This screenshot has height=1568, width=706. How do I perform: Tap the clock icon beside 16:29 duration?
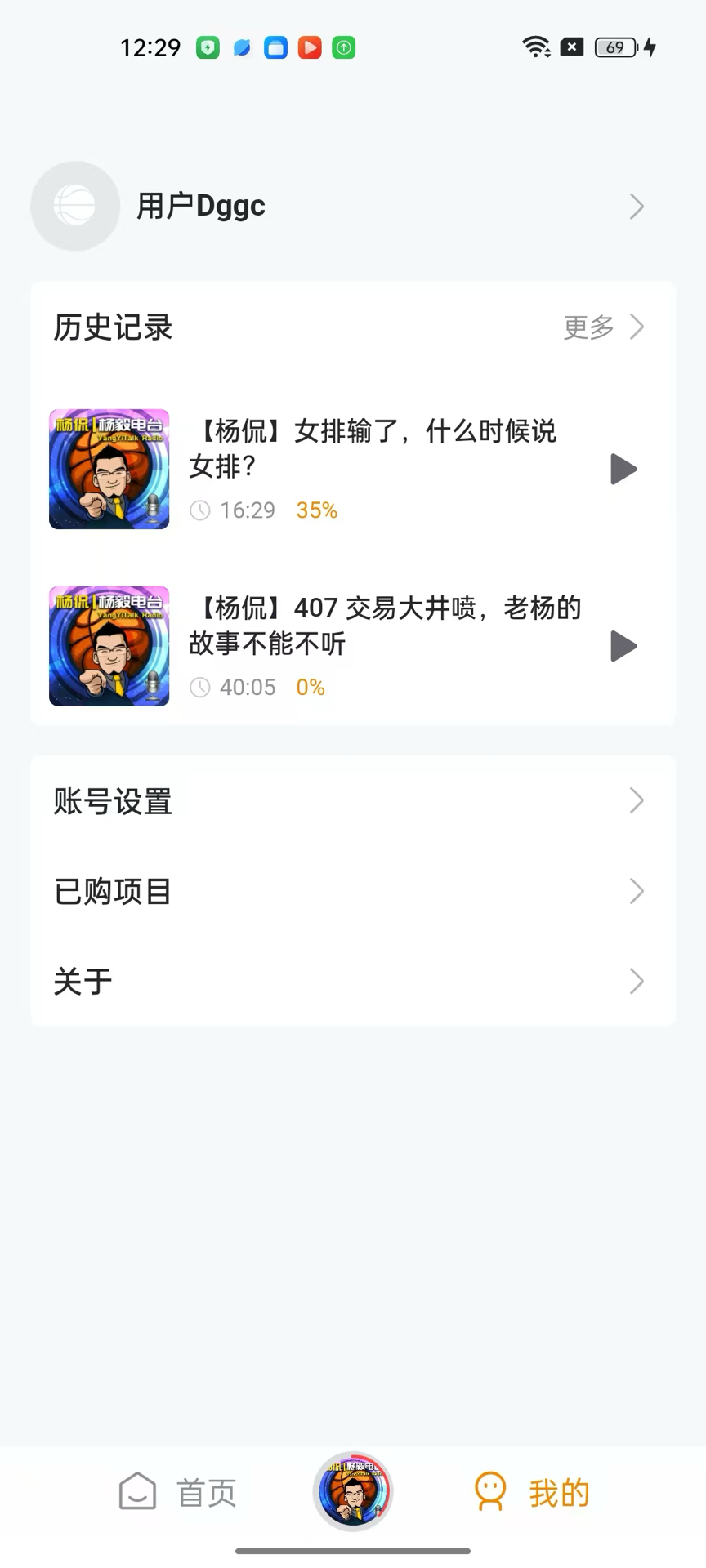201,510
